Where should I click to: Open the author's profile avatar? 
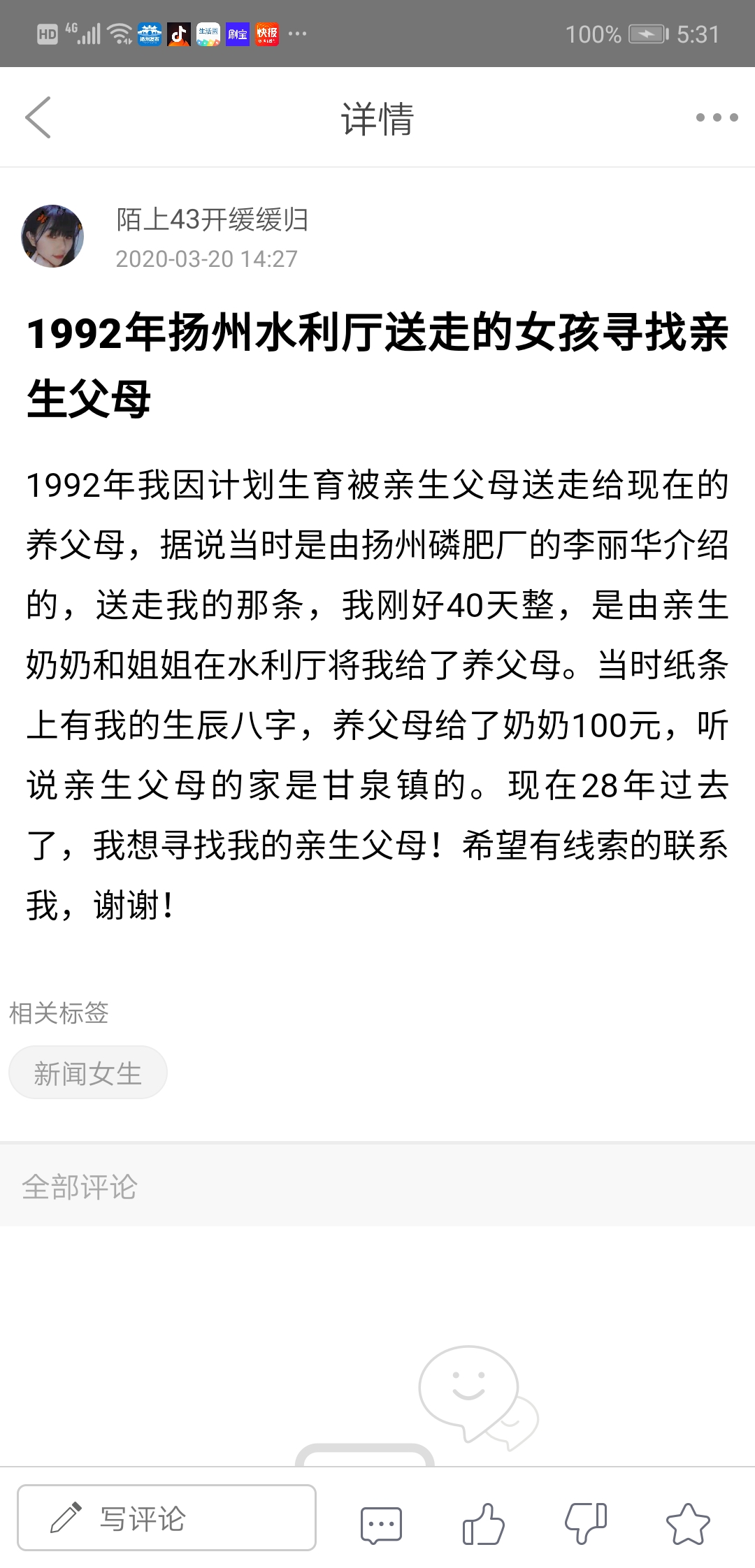(x=52, y=236)
